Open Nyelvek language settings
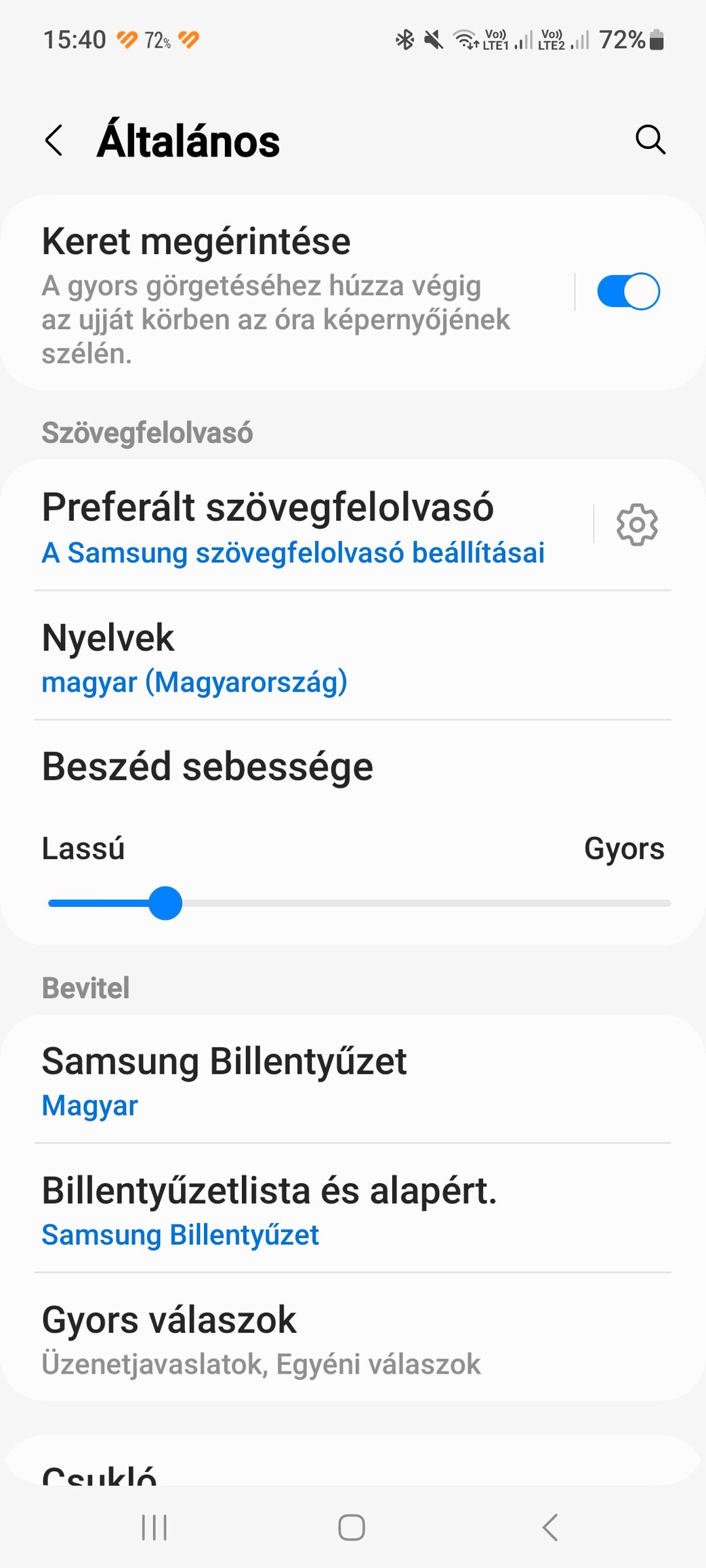Viewport: 706px width, 1568px height. click(353, 656)
